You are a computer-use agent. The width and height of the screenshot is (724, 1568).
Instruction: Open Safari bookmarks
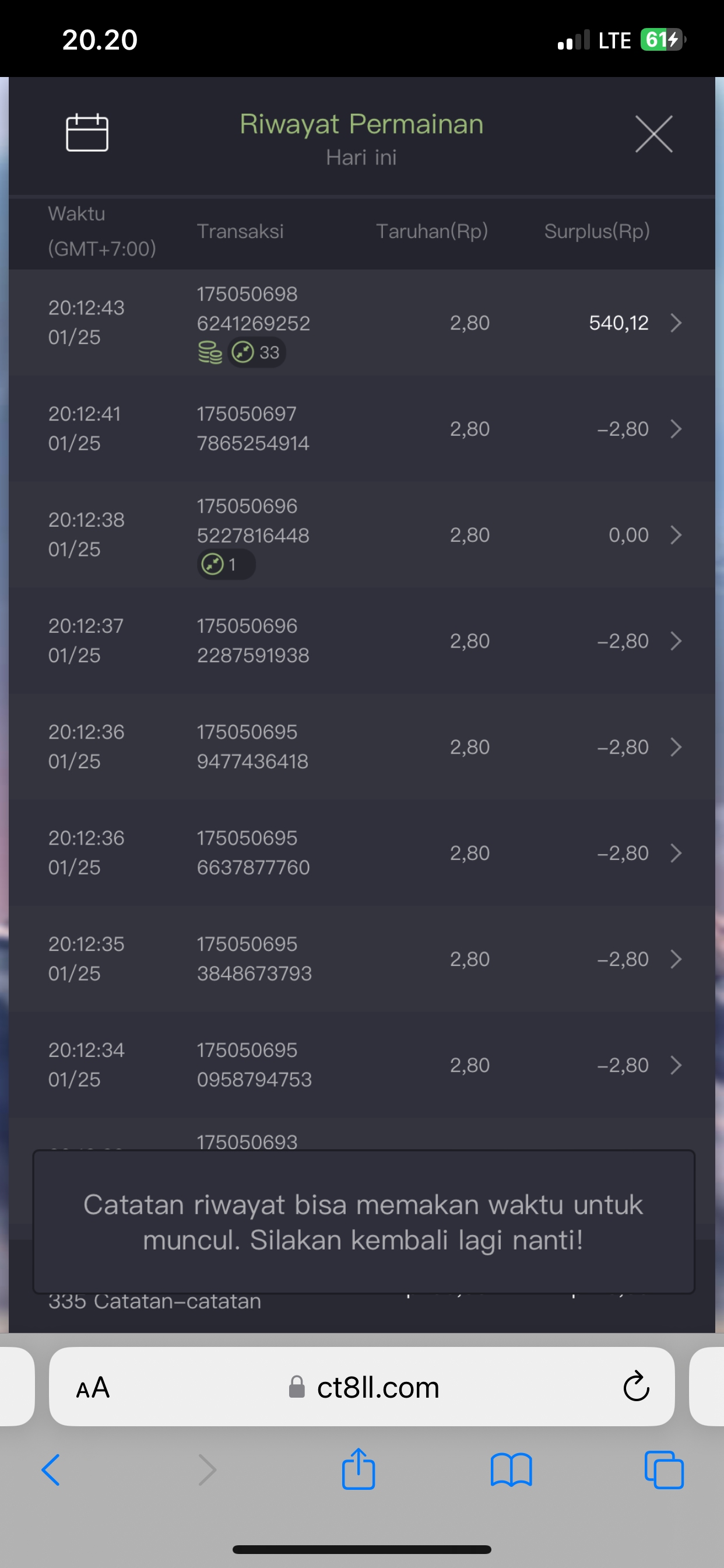(x=511, y=1470)
